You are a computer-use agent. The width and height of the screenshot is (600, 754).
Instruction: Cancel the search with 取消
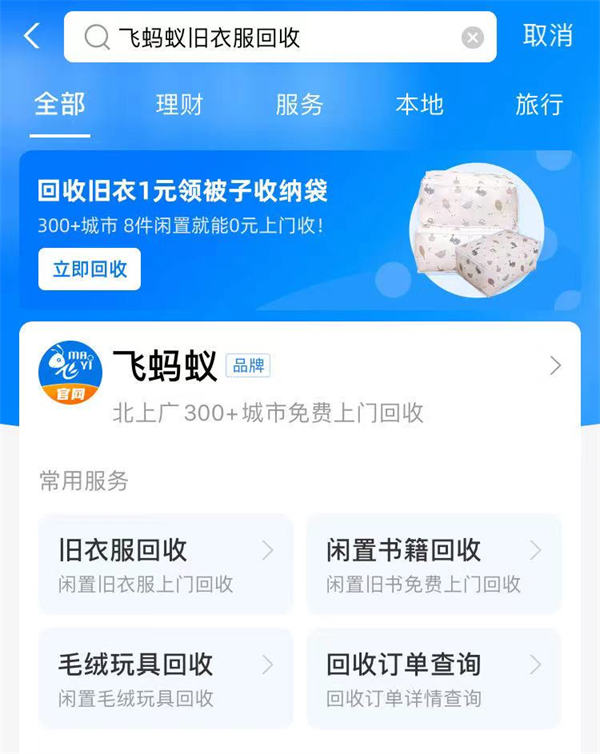pos(547,36)
